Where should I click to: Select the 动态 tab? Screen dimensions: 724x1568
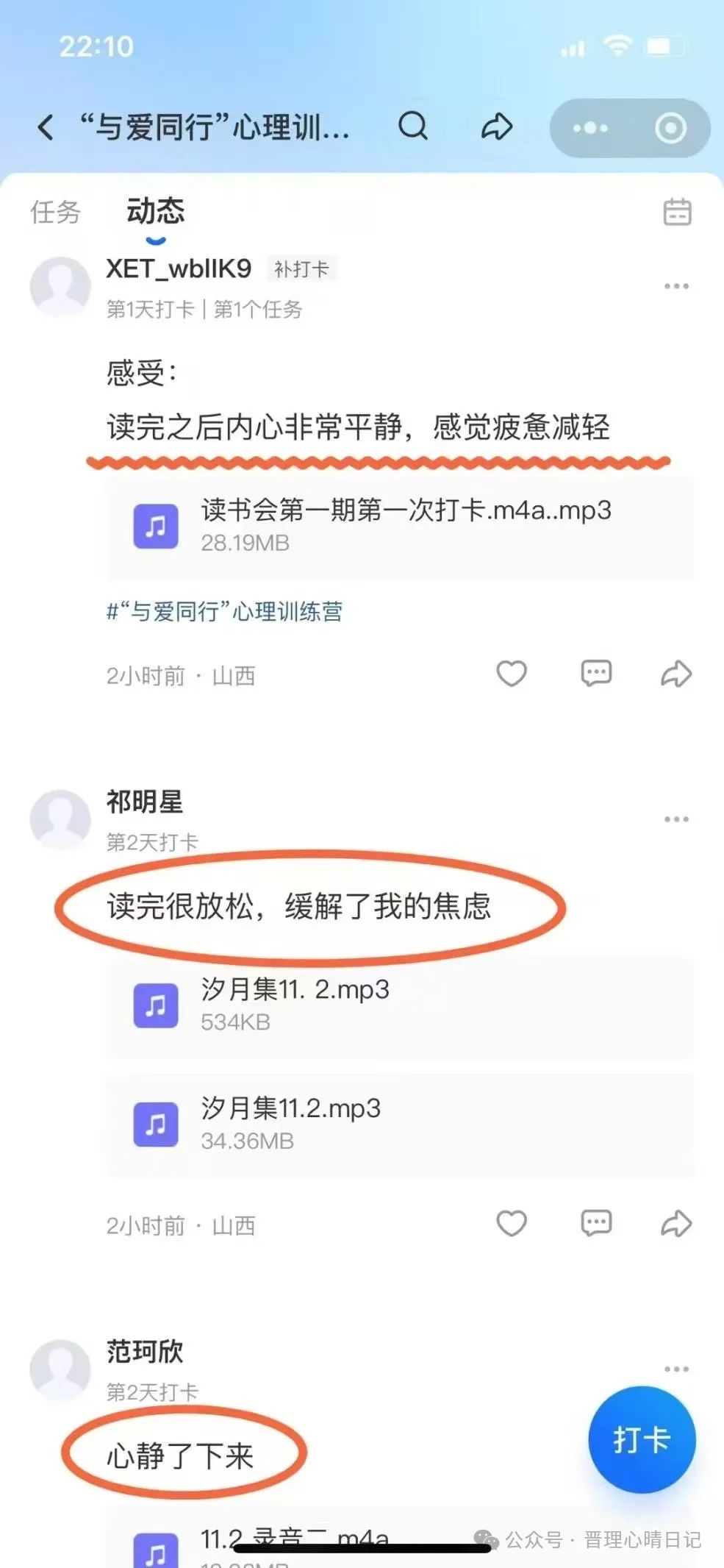155,212
